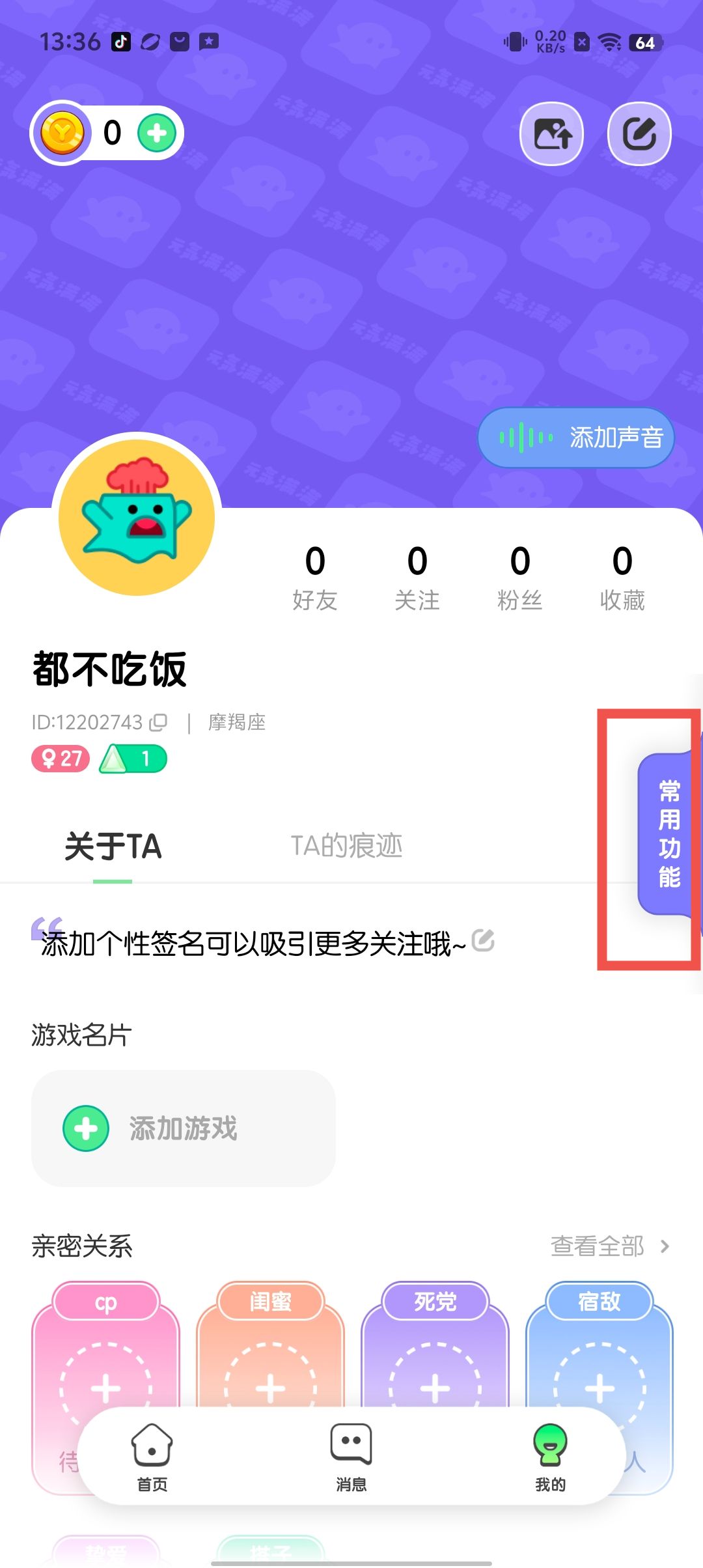Select the 关于TA tab
Image resolution: width=703 pixels, height=1568 pixels.
tap(113, 846)
